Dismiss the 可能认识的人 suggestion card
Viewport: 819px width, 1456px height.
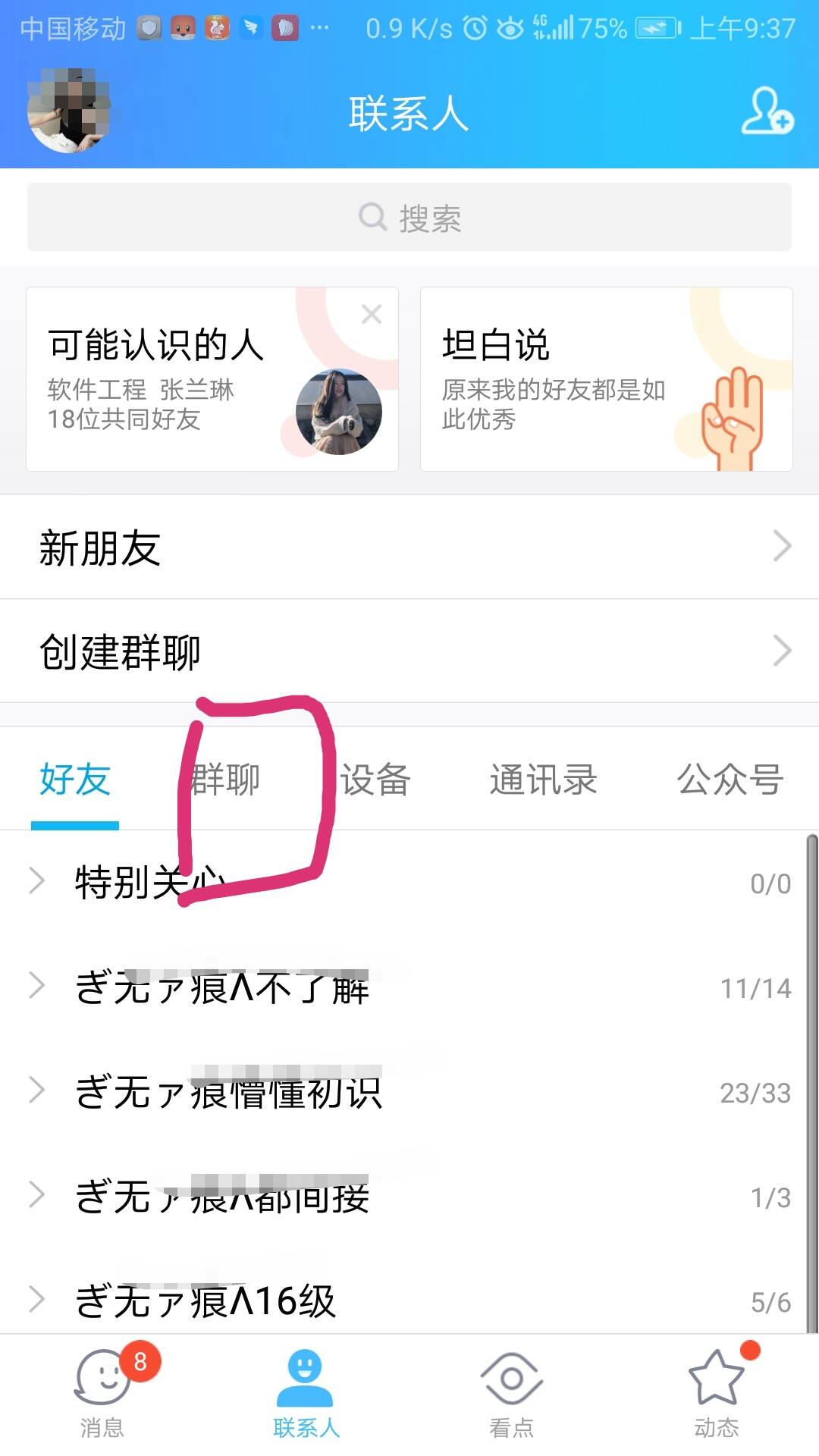pos(372,313)
